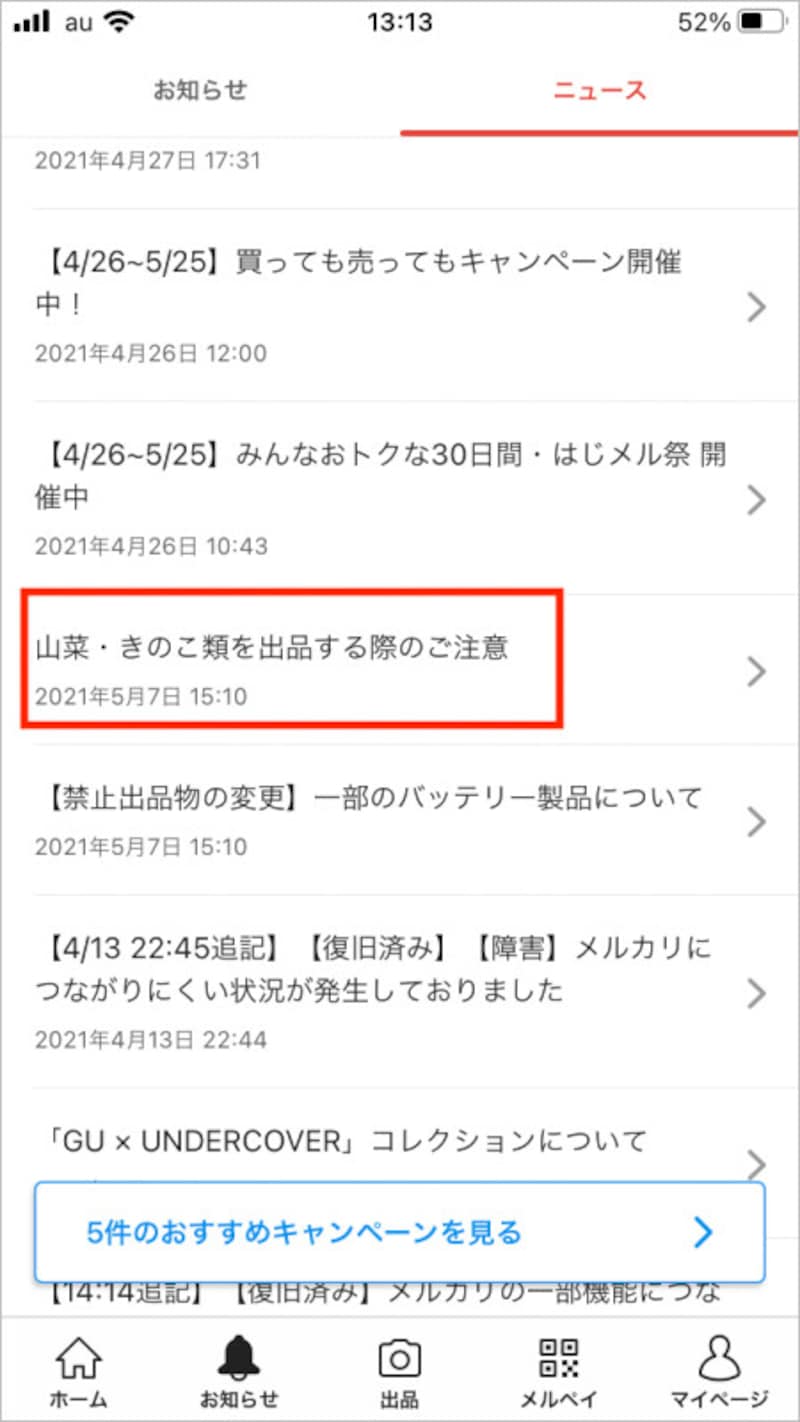The image size is (800, 1422).
Task: Expand the 障害 outage announcement via its chevron
Action: [756, 993]
